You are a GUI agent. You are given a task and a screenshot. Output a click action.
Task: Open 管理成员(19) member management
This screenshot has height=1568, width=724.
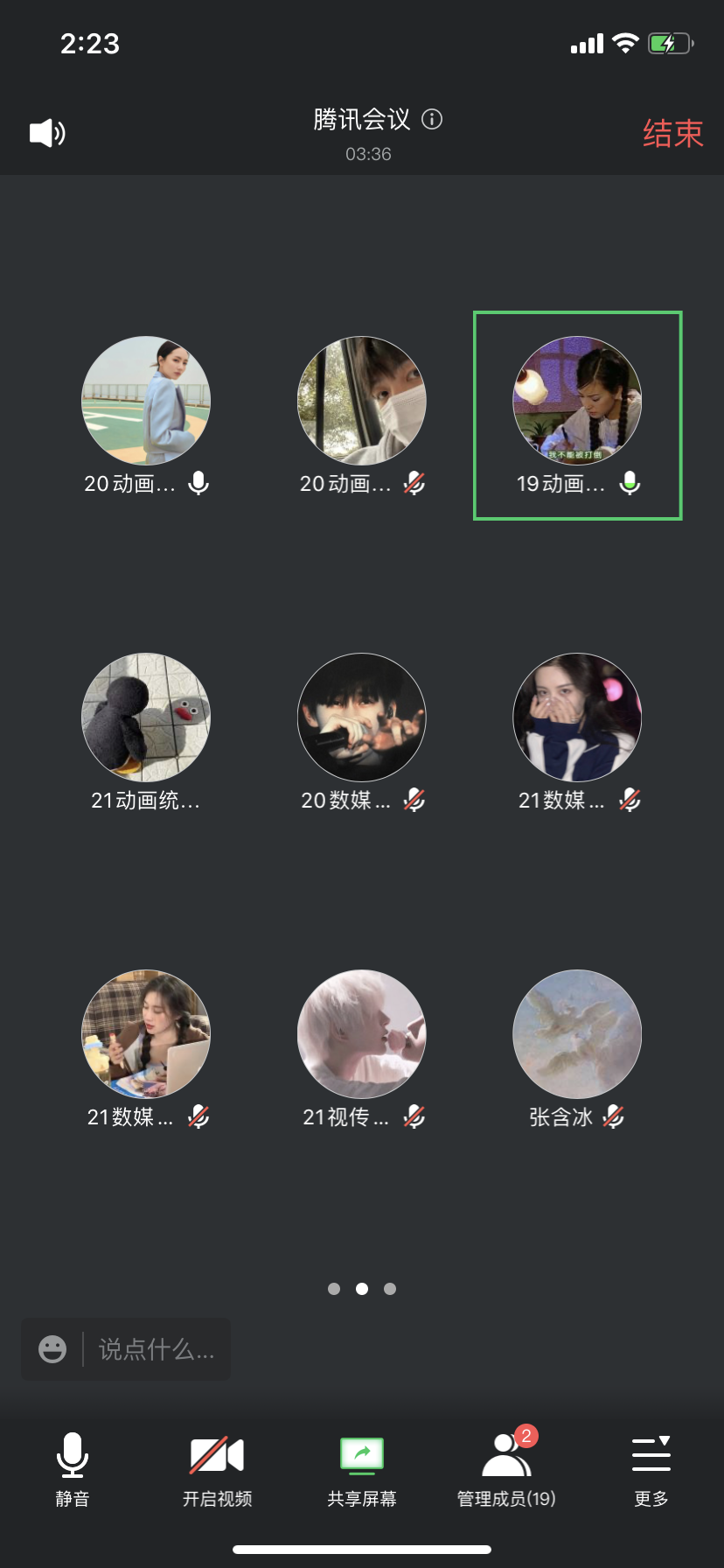(x=506, y=1469)
